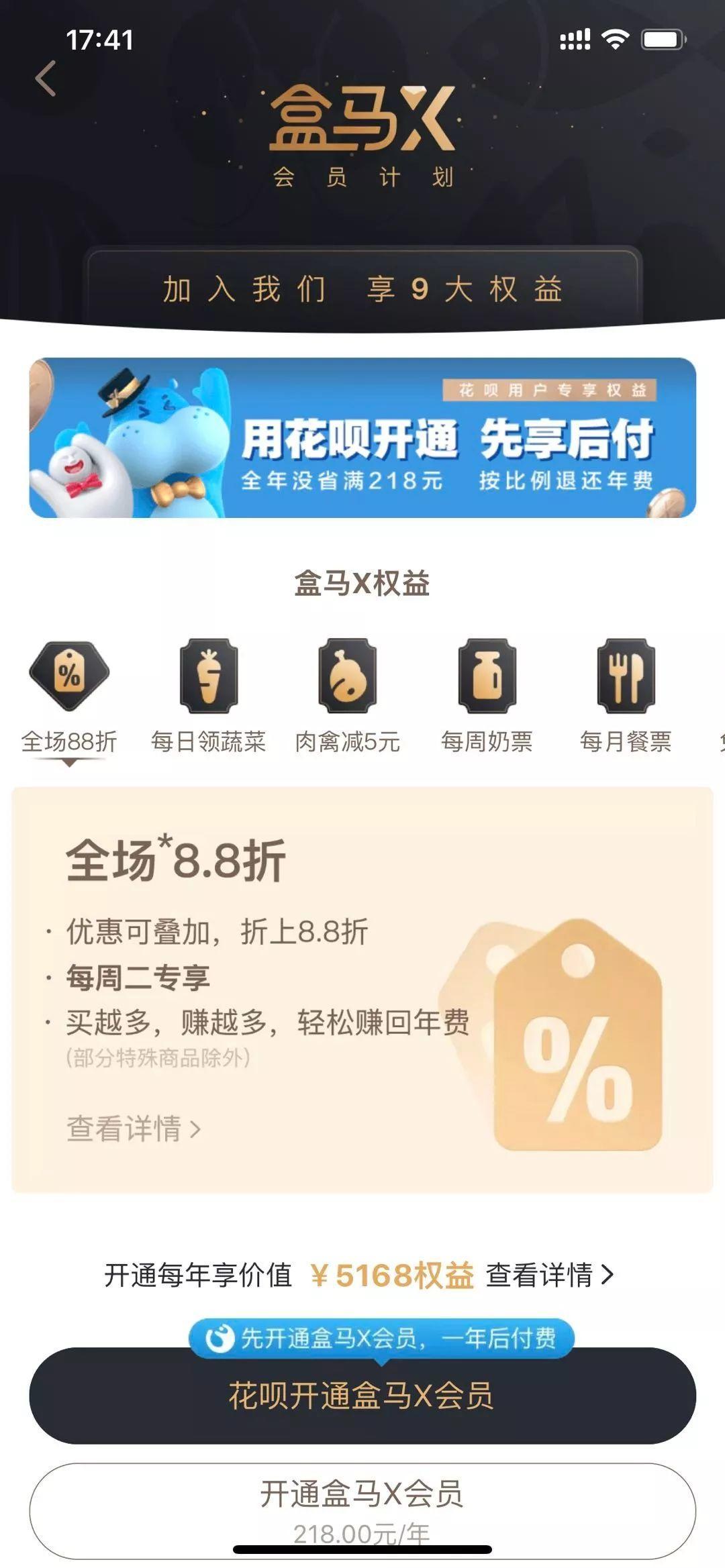The width and height of the screenshot is (725, 1568).
Task: Tap 花呗开通盒马X会员 button
Action: pyautogui.click(x=362, y=1396)
